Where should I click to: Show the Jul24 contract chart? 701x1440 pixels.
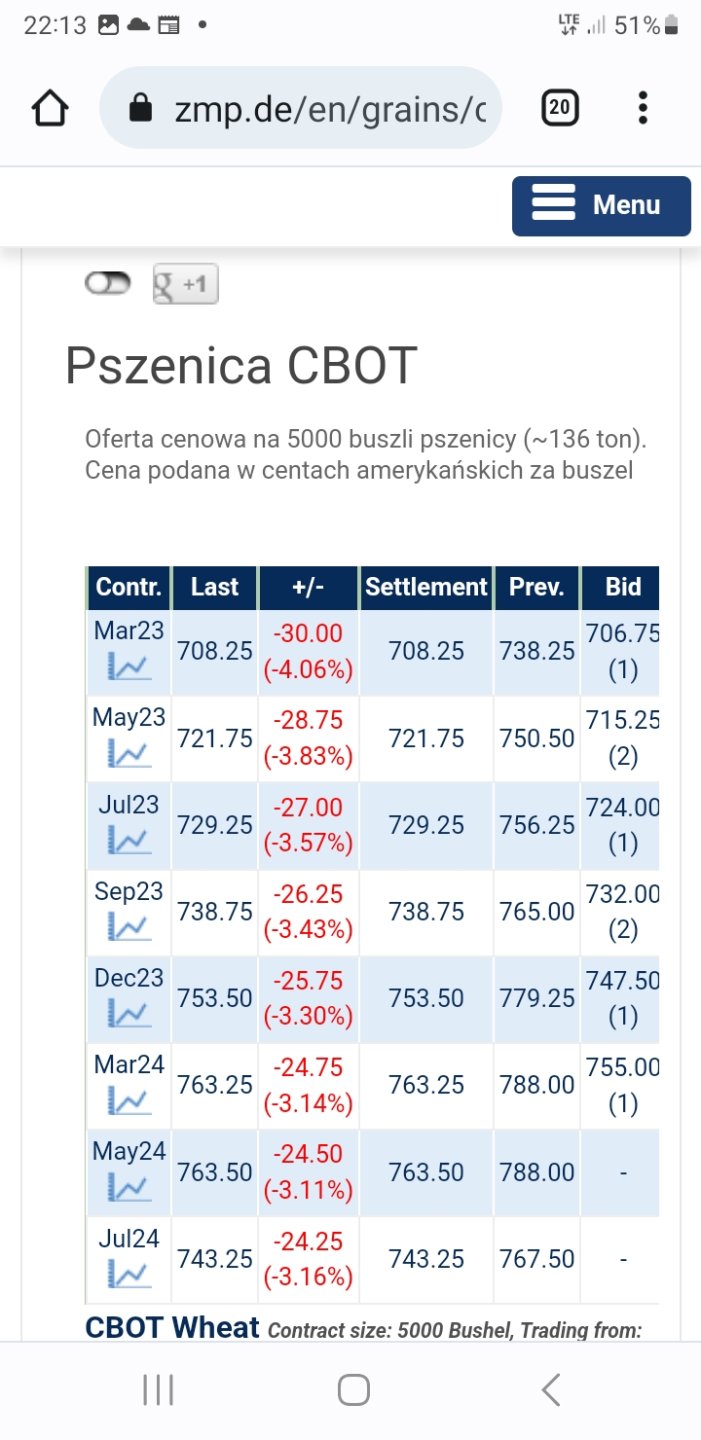[x=129, y=1275]
